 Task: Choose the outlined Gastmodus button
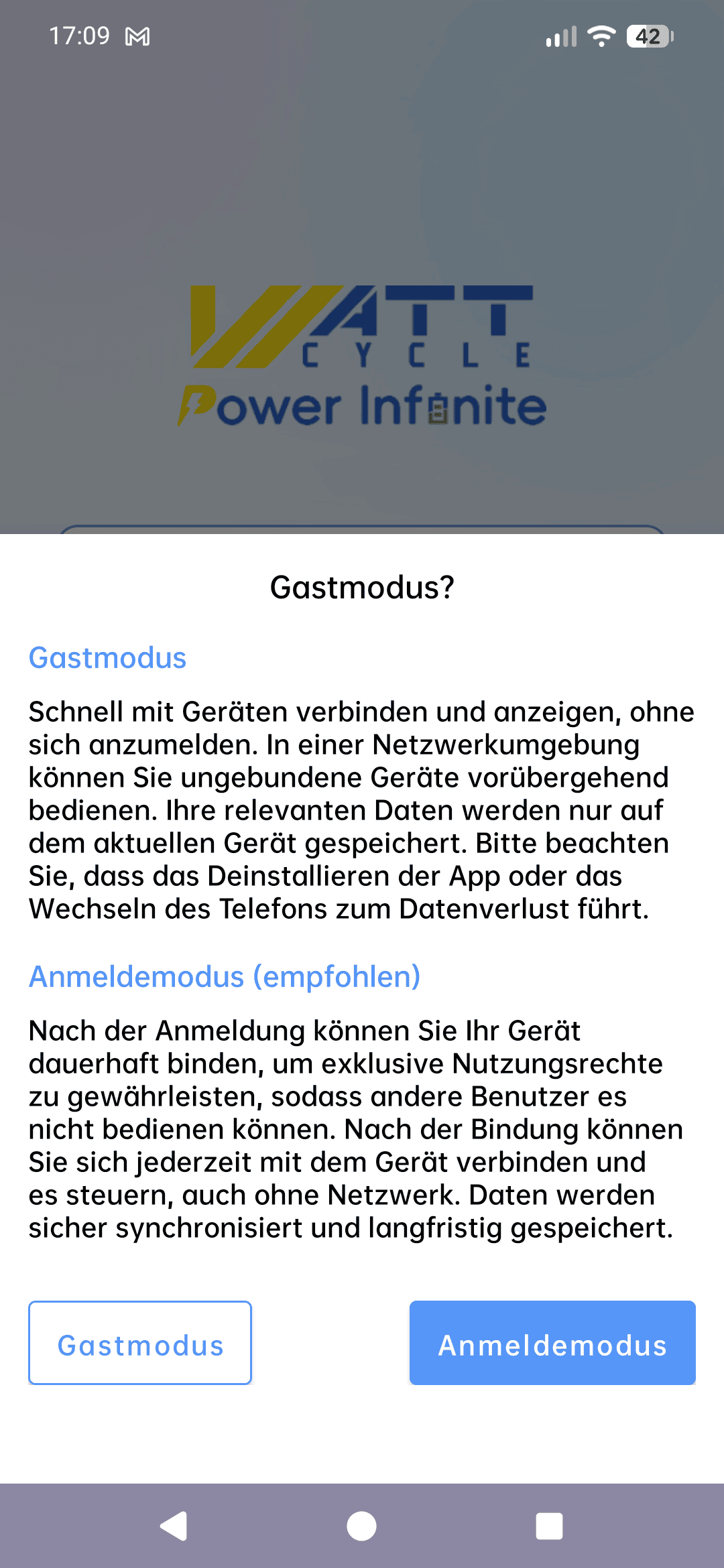(x=140, y=1343)
